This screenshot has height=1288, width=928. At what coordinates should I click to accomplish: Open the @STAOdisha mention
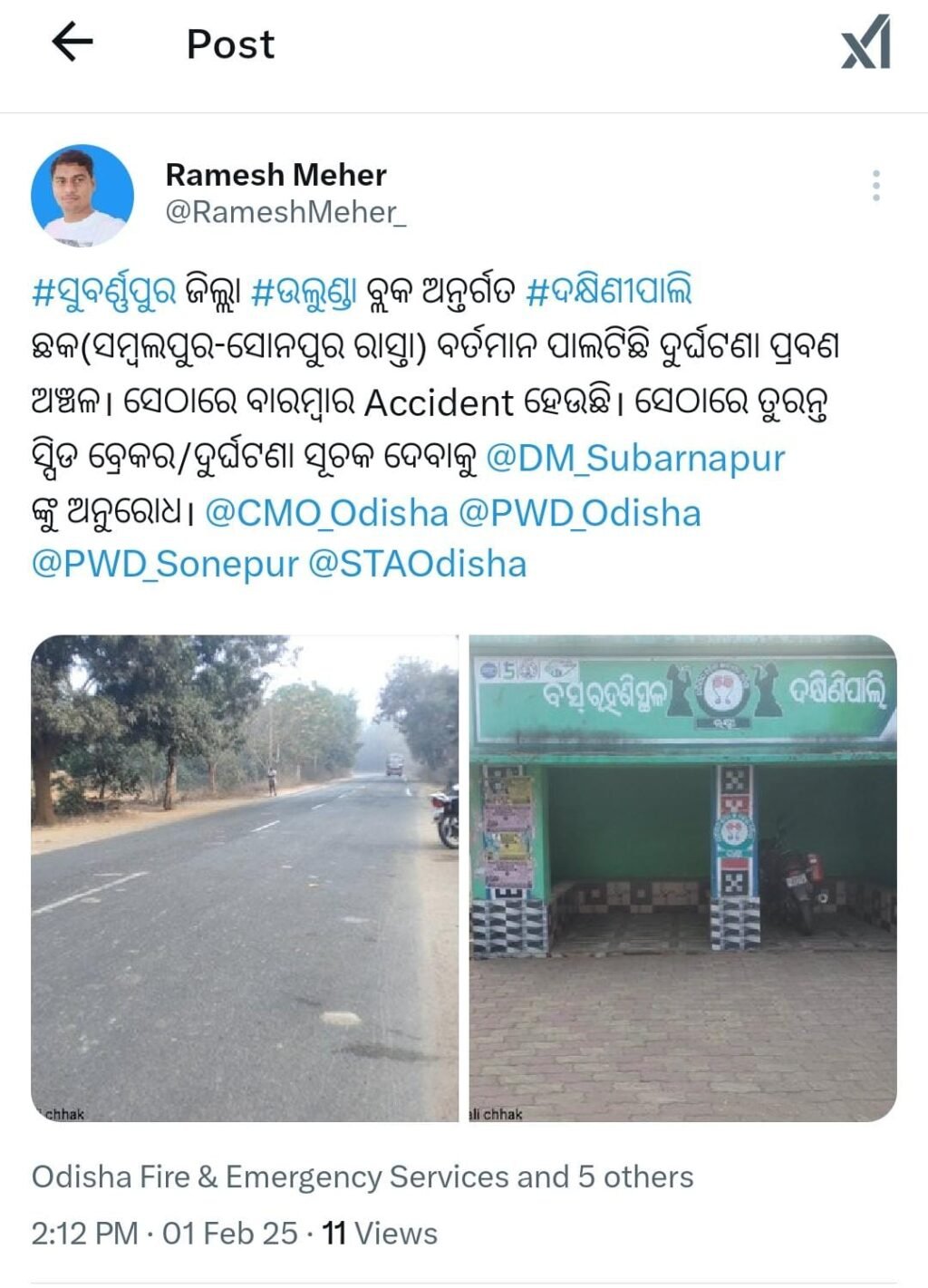point(417,564)
